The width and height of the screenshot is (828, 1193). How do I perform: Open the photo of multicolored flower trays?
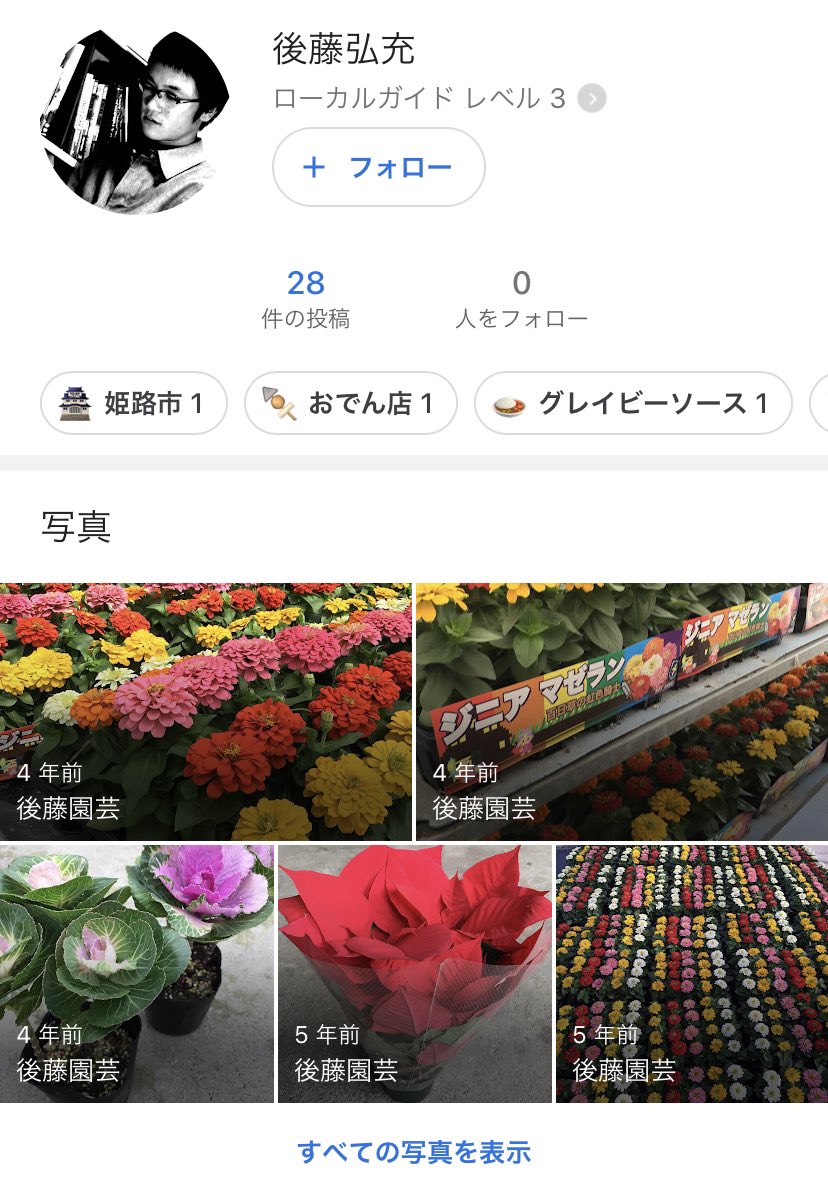pos(692,973)
